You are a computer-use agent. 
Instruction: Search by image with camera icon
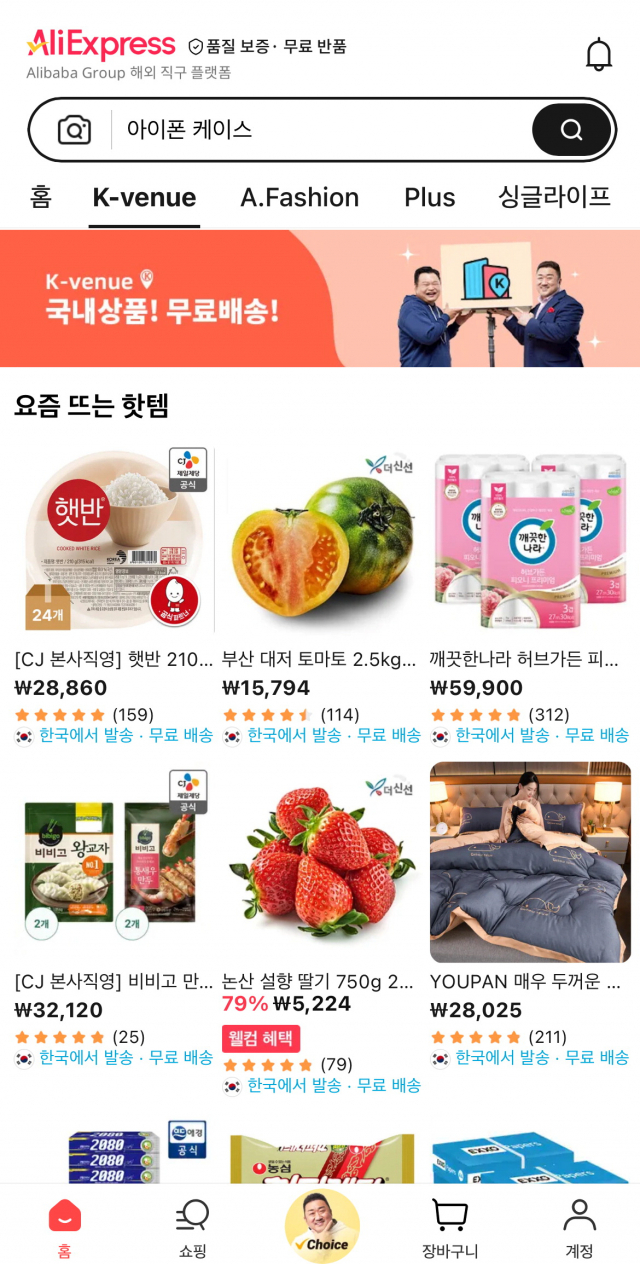coord(74,130)
